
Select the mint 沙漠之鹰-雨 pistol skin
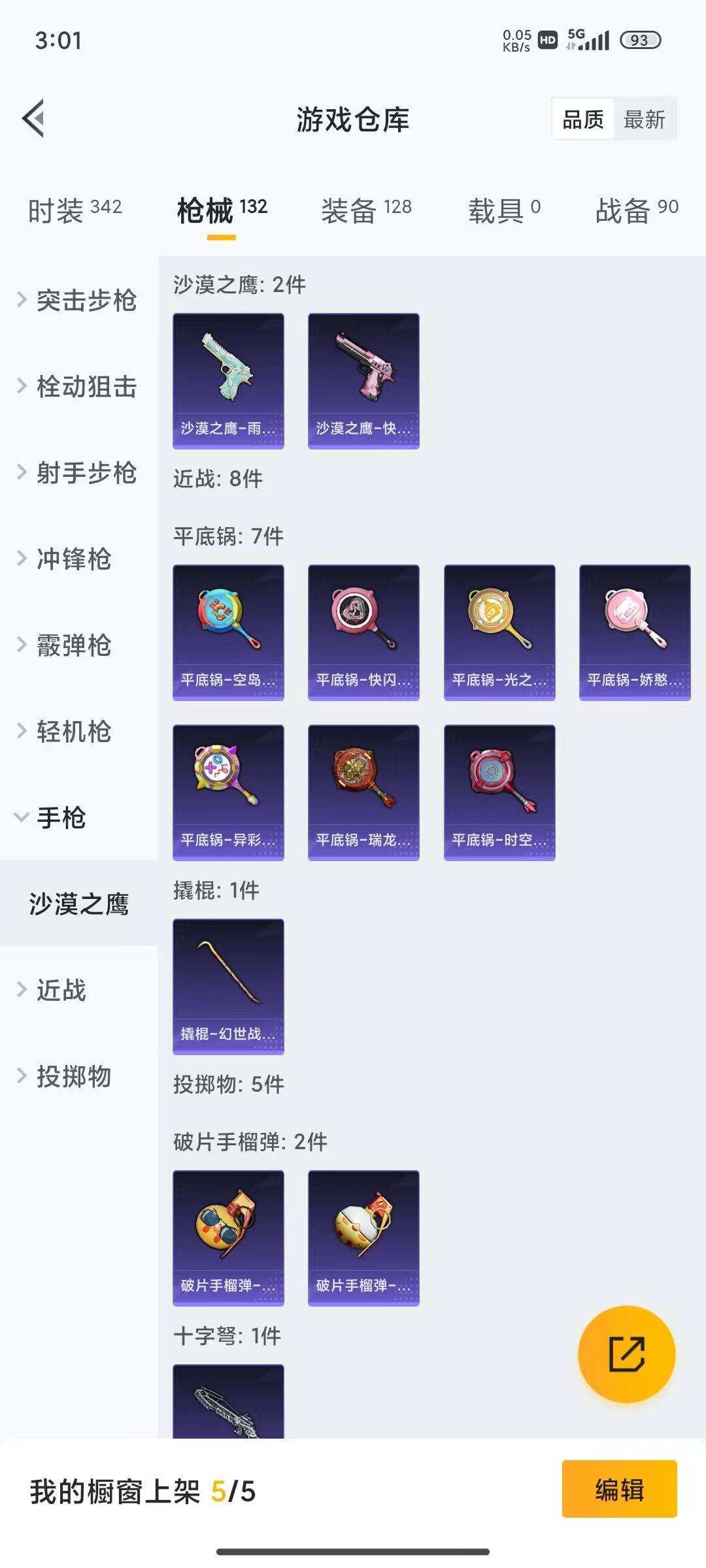[x=228, y=381]
